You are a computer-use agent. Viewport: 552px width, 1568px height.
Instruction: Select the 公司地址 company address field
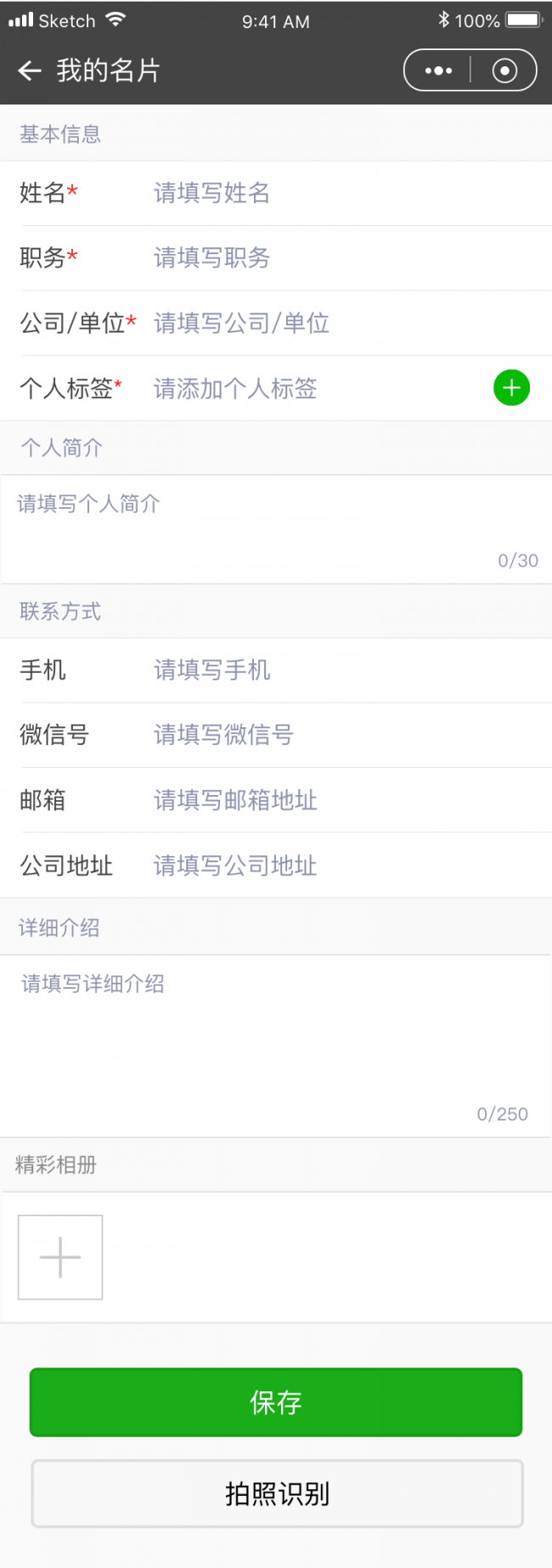click(x=340, y=866)
